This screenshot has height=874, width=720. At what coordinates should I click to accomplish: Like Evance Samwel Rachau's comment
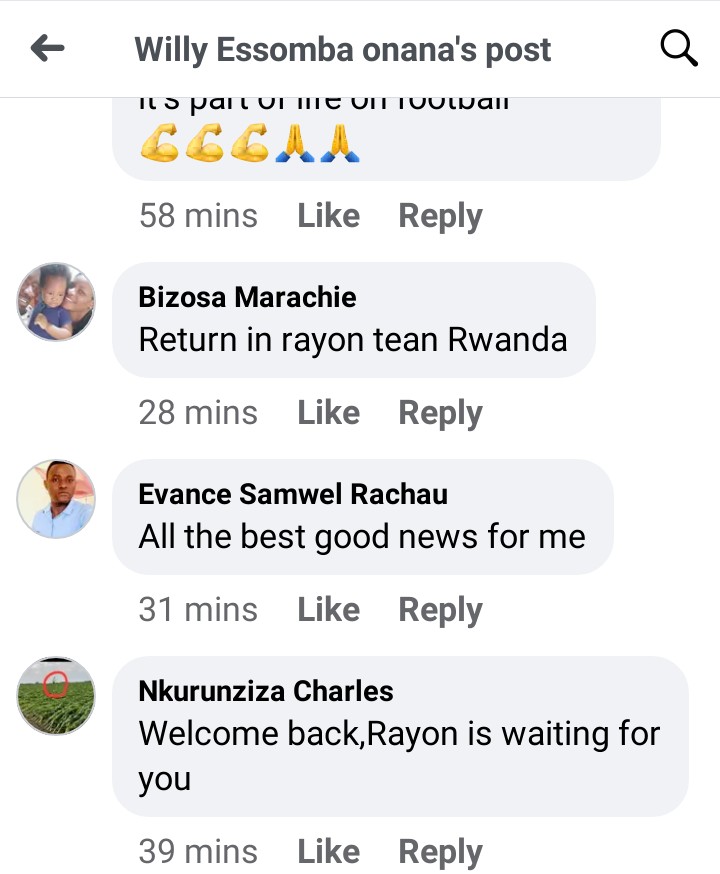click(328, 610)
